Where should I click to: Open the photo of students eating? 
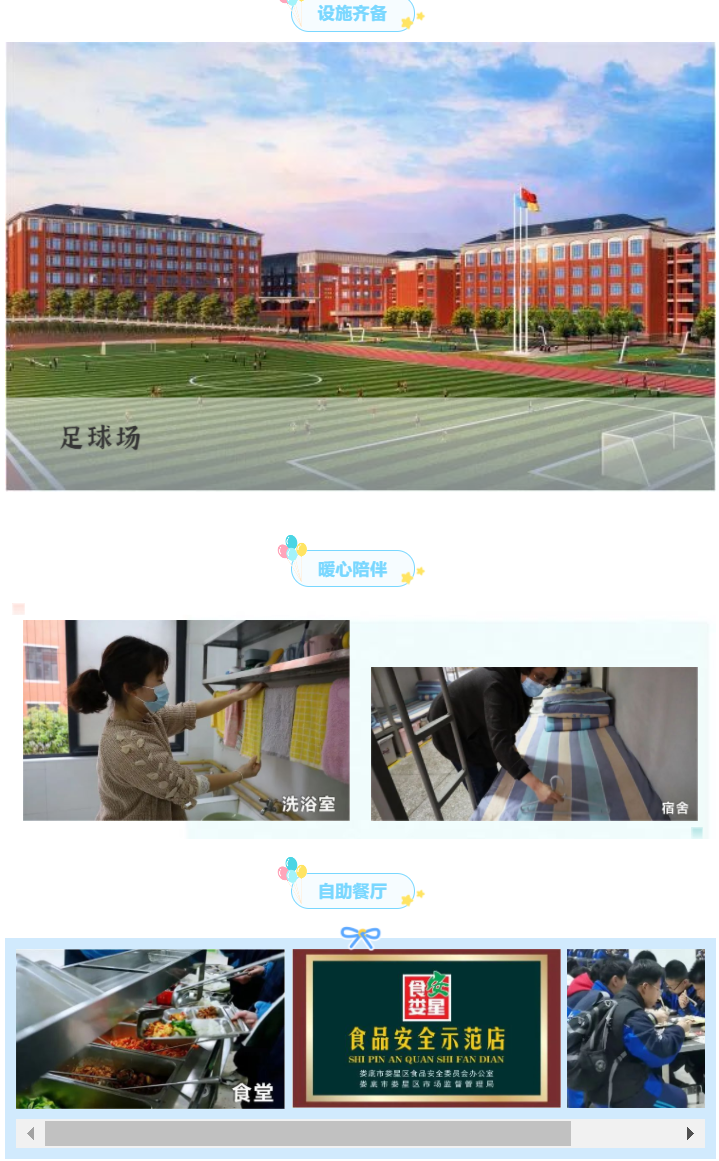click(x=636, y=1028)
